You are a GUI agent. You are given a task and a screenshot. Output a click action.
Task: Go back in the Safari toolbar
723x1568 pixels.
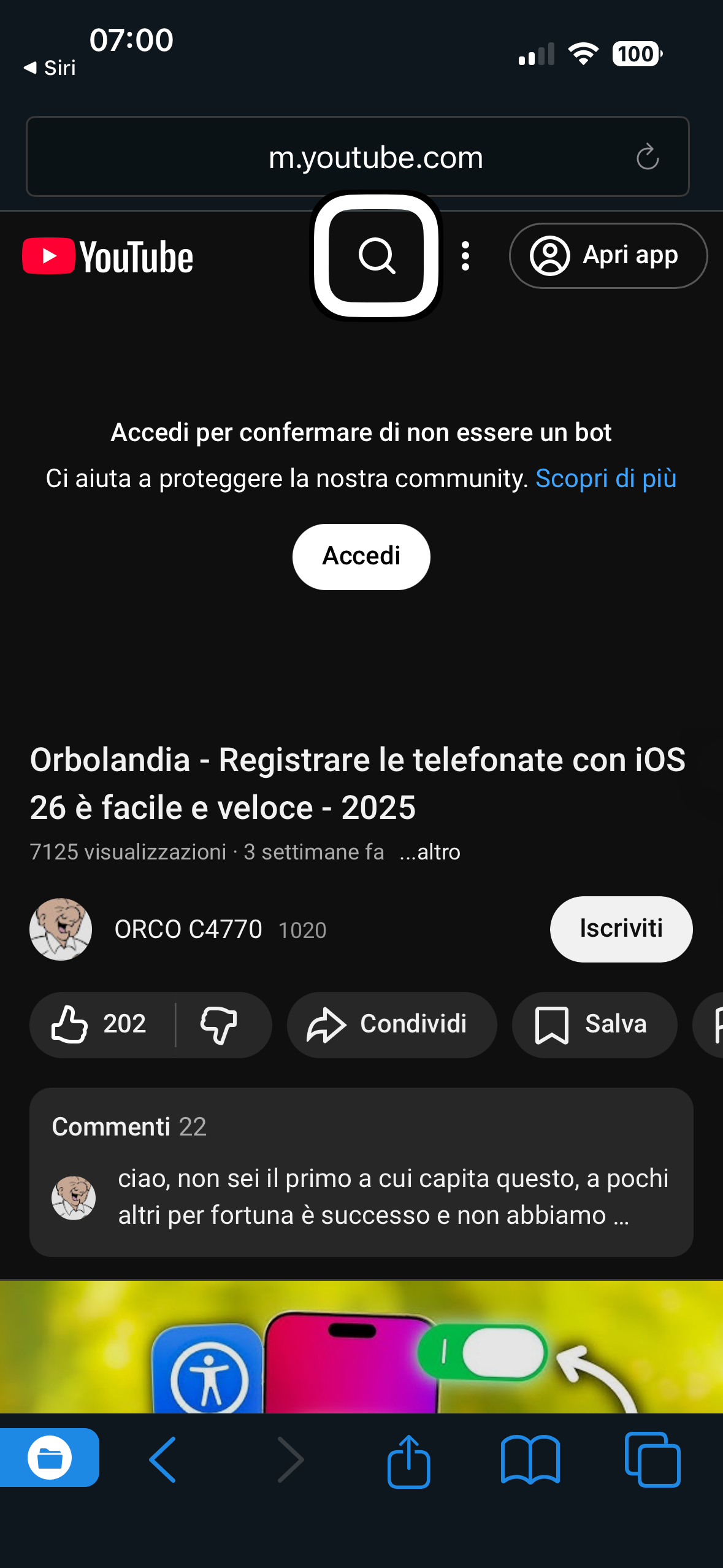[163, 1459]
